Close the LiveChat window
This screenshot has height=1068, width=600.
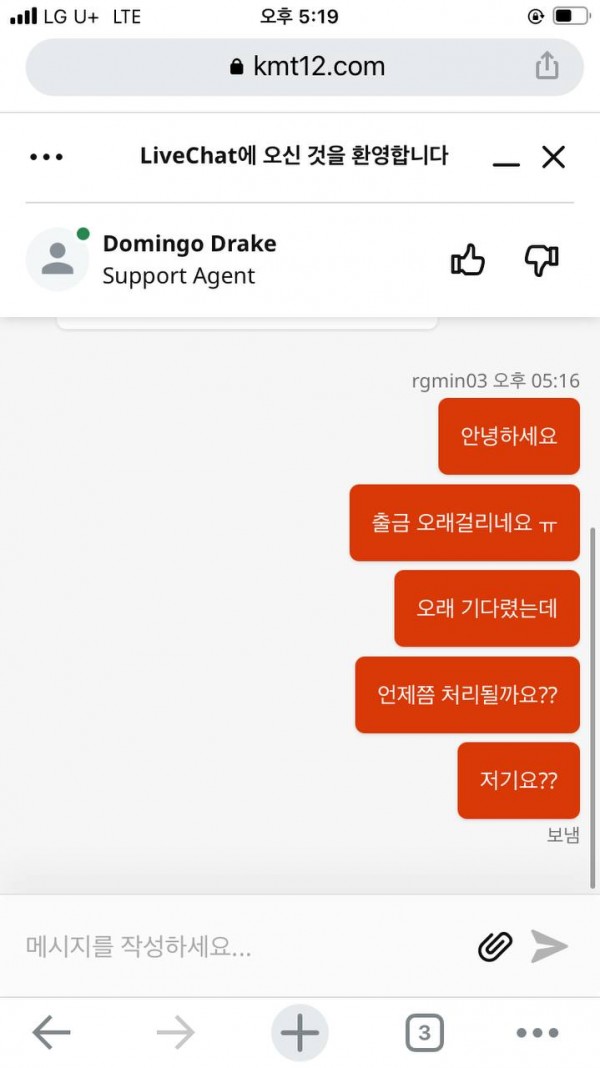(553, 157)
